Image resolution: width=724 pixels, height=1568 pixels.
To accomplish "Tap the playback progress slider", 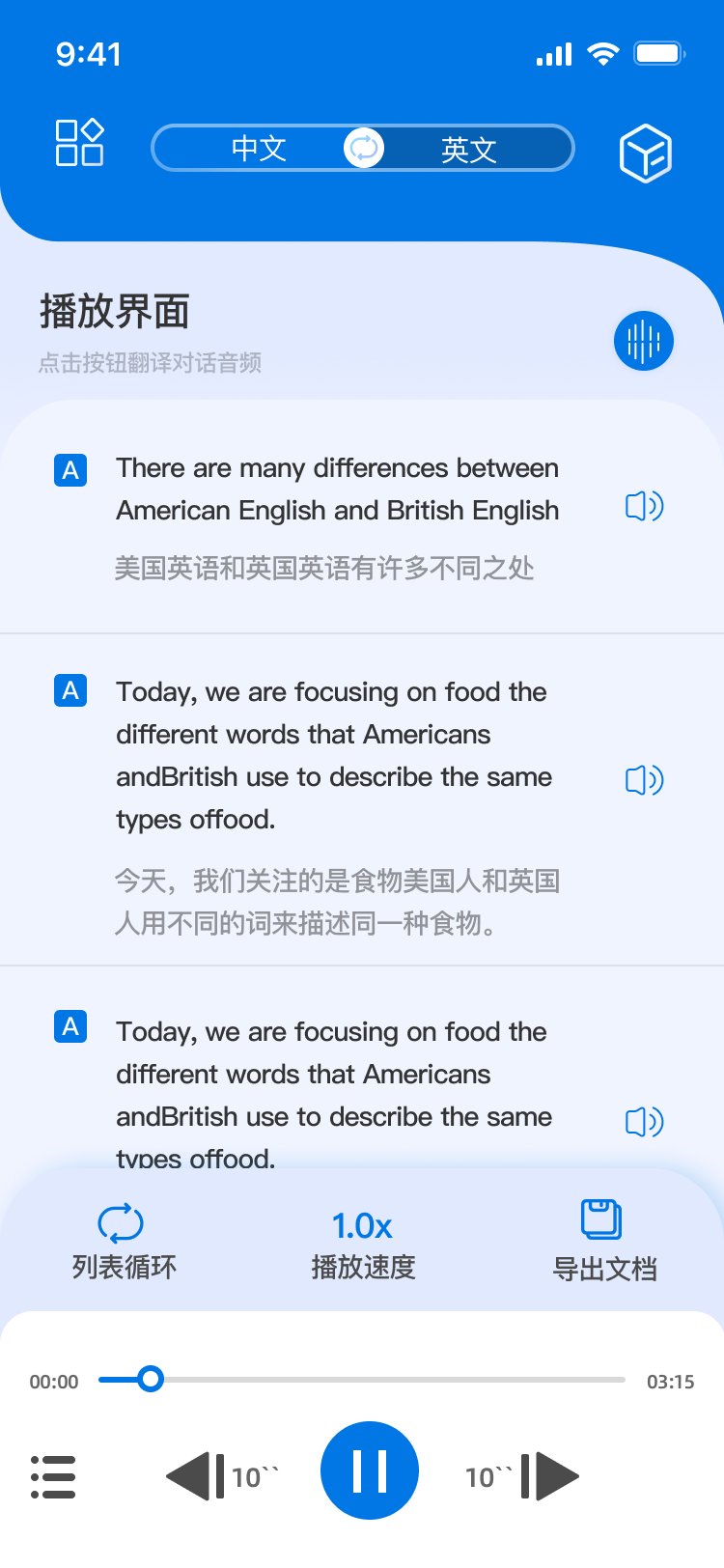I will pyautogui.click(x=362, y=1380).
